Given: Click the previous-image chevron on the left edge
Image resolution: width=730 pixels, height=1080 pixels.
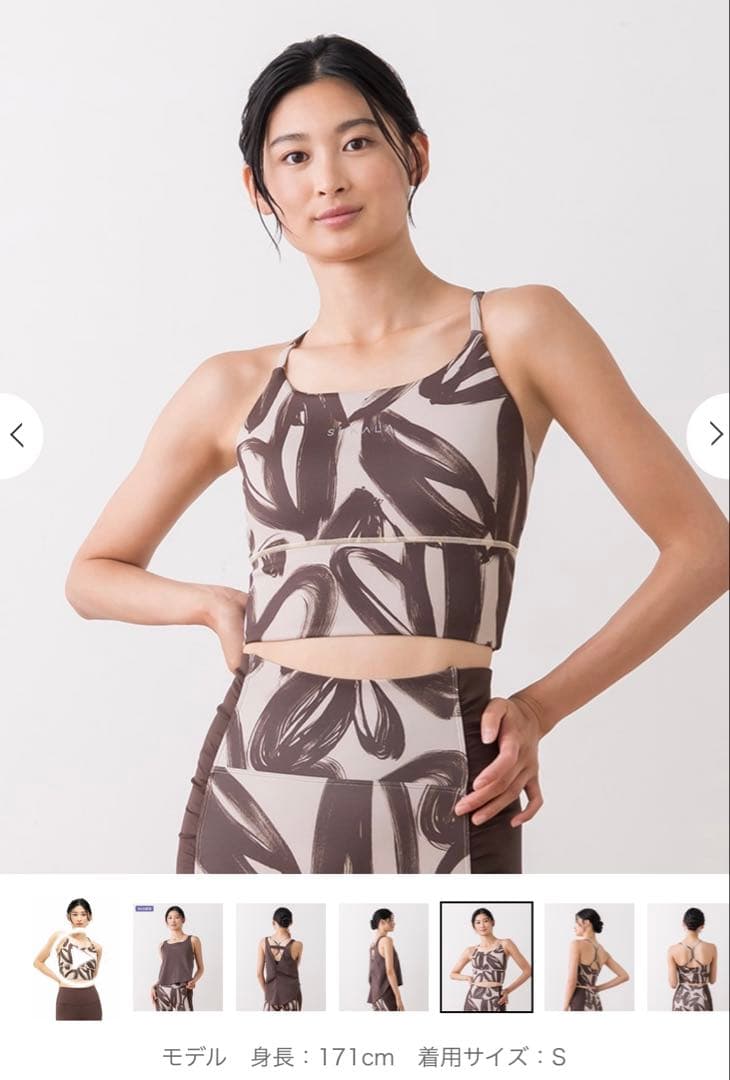Looking at the screenshot, I should pos(18,434).
